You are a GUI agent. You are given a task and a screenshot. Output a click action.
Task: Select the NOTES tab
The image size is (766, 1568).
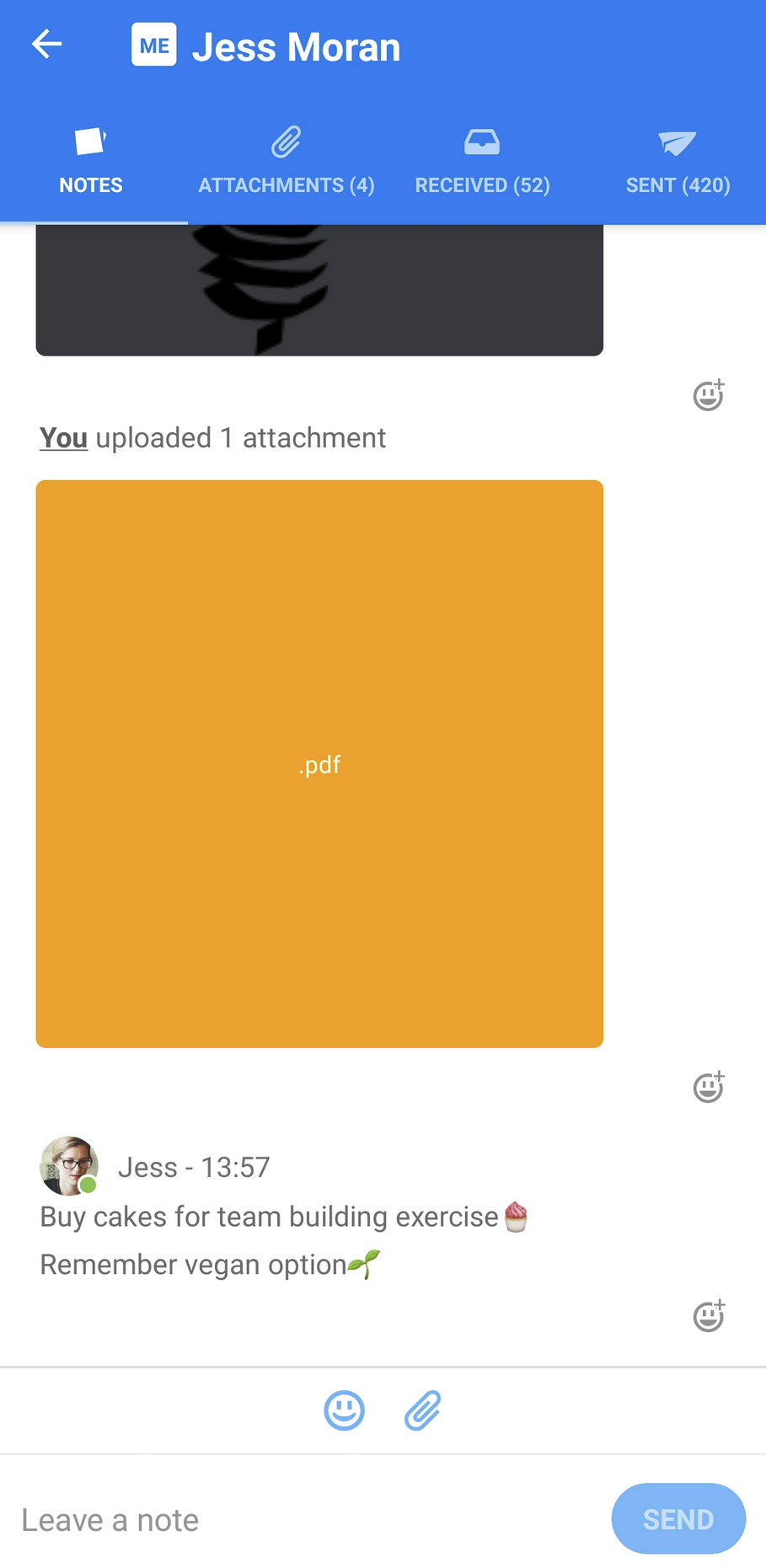[x=89, y=185]
